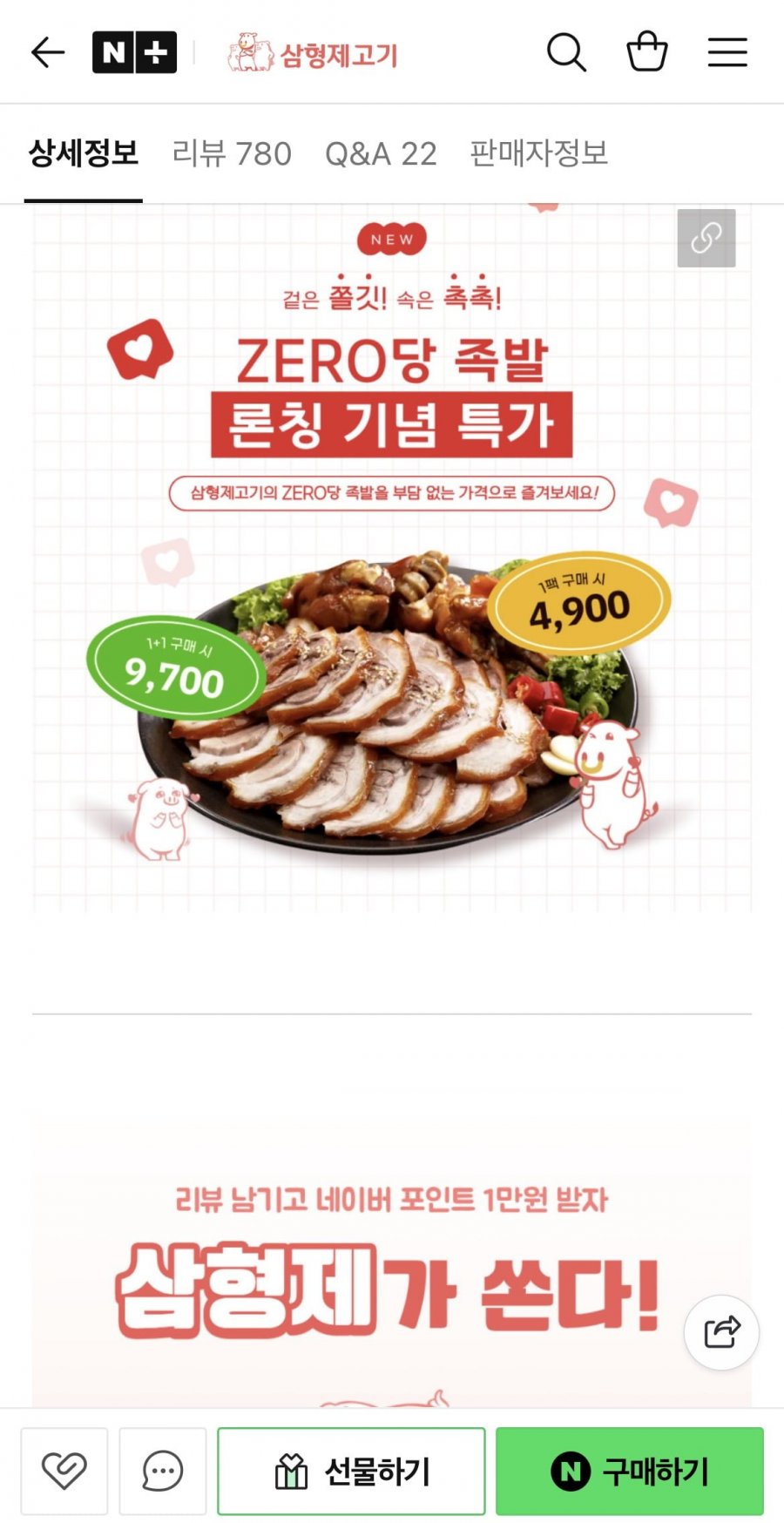Switch to the 리뷰 780 tab
Image resolution: width=784 pixels, height=1523 pixels.
click(x=232, y=154)
